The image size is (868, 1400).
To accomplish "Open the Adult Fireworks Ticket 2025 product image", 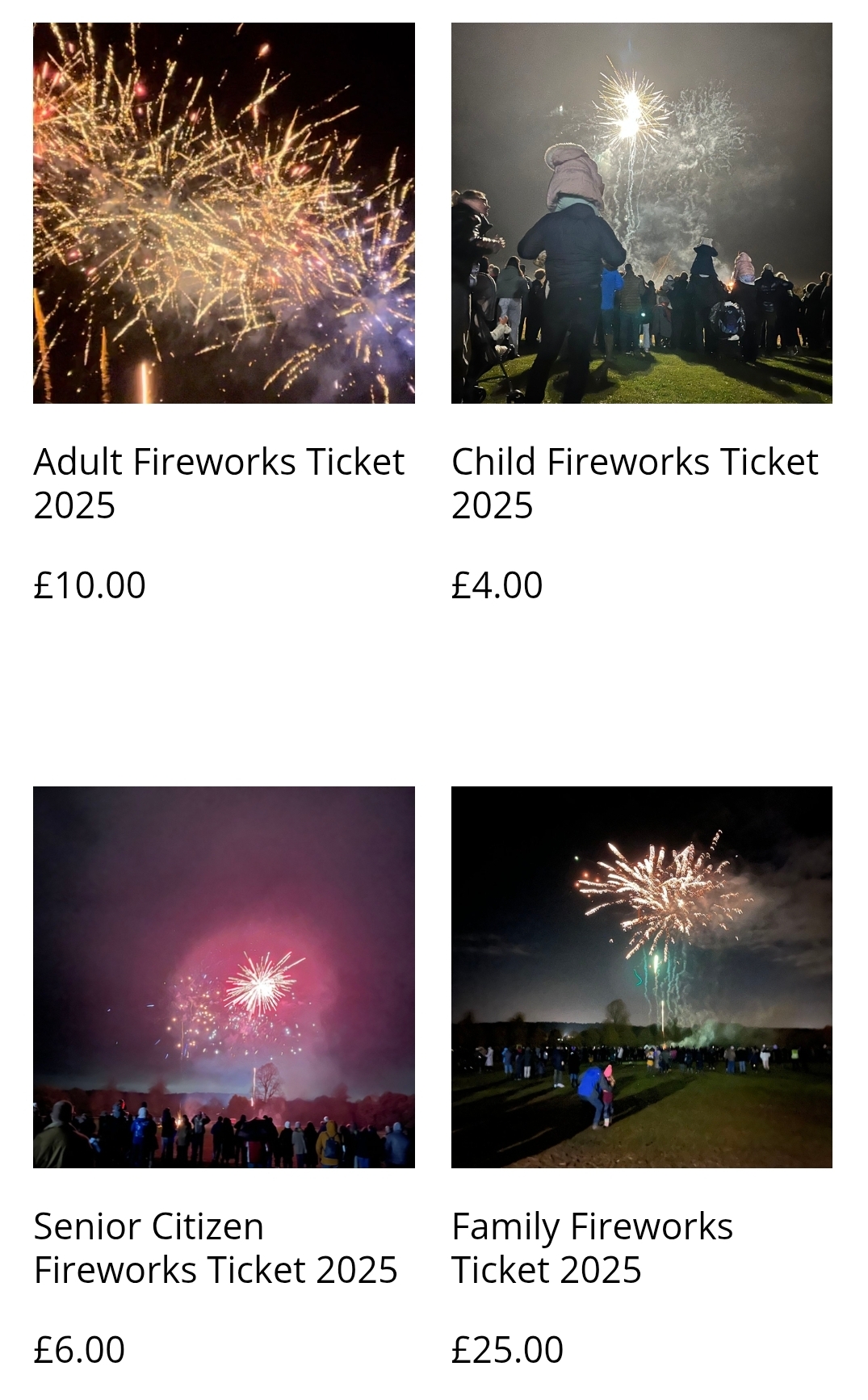I will [x=224, y=213].
